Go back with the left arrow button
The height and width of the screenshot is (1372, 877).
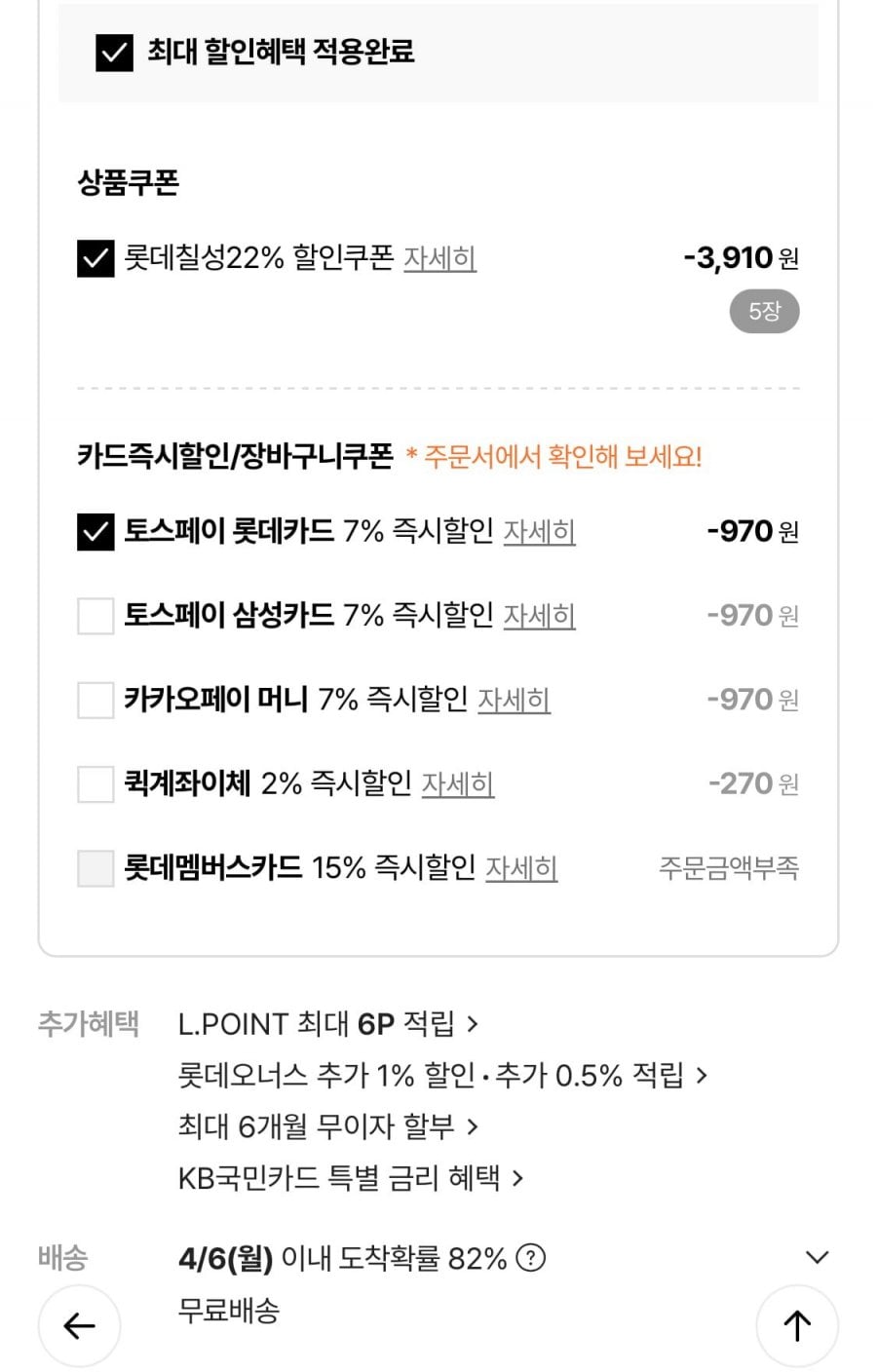click(x=79, y=1325)
